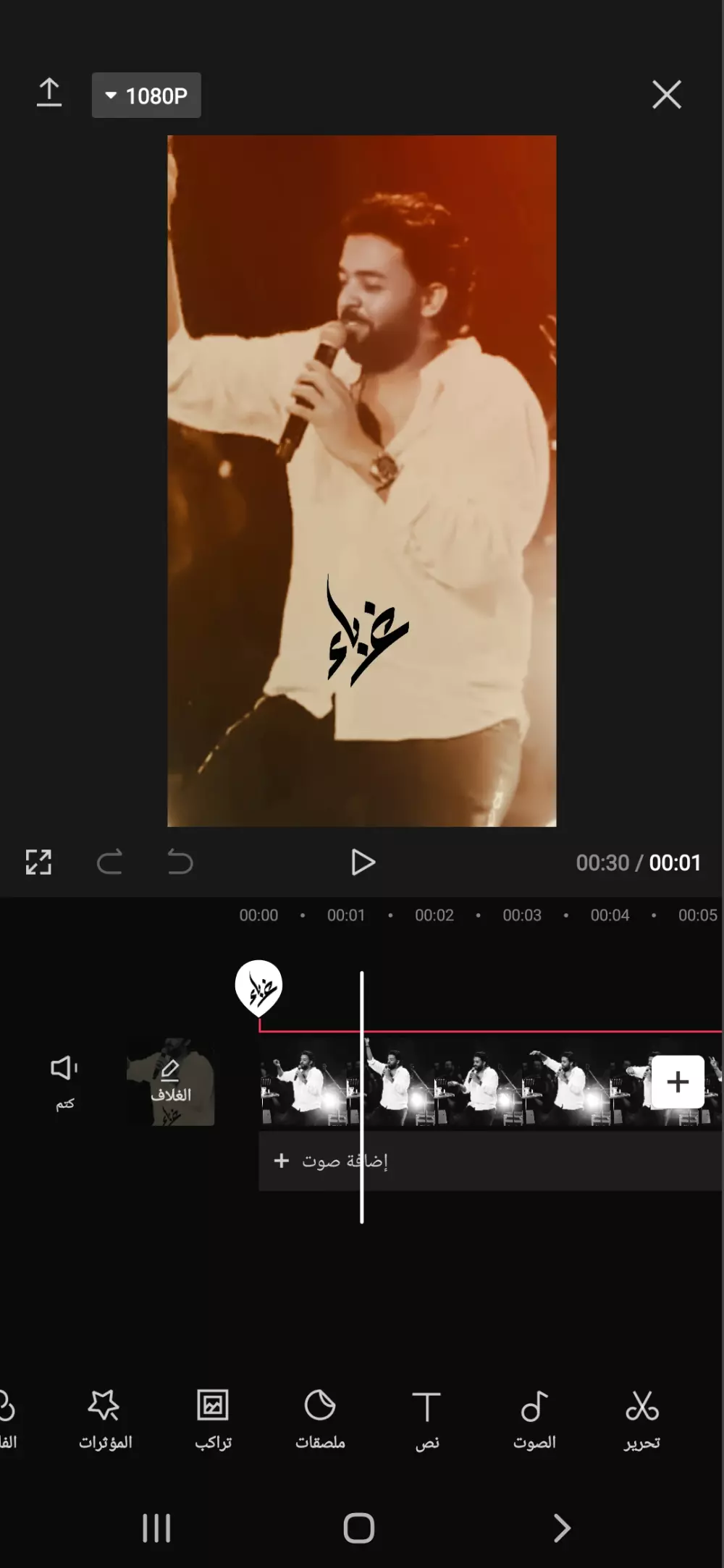Image resolution: width=724 pixels, height=1568 pixels.
Task: Open the تراكب overlay tool
Action: point(213,1419)
